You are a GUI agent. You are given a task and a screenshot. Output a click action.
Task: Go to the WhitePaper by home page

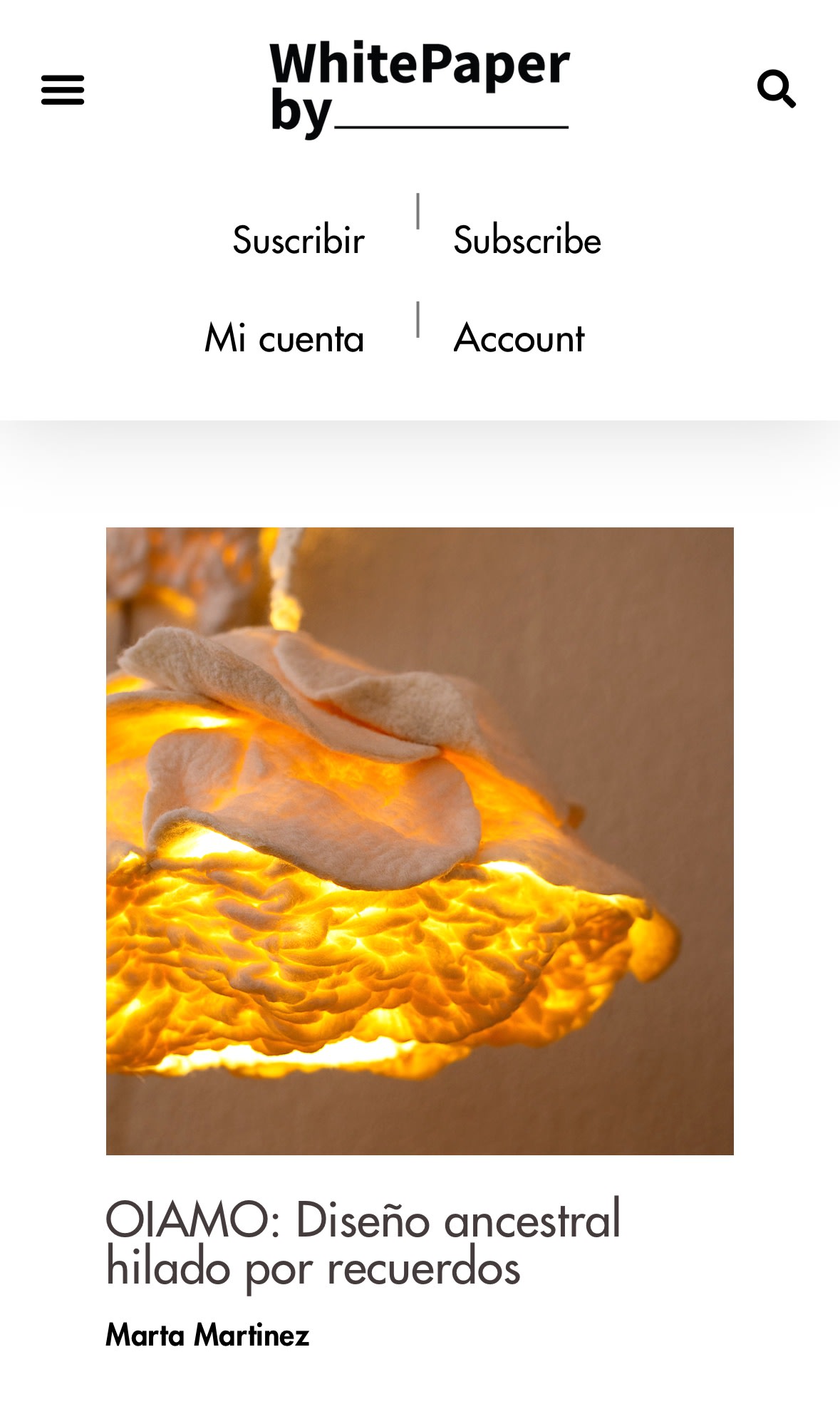pos(420,89)
